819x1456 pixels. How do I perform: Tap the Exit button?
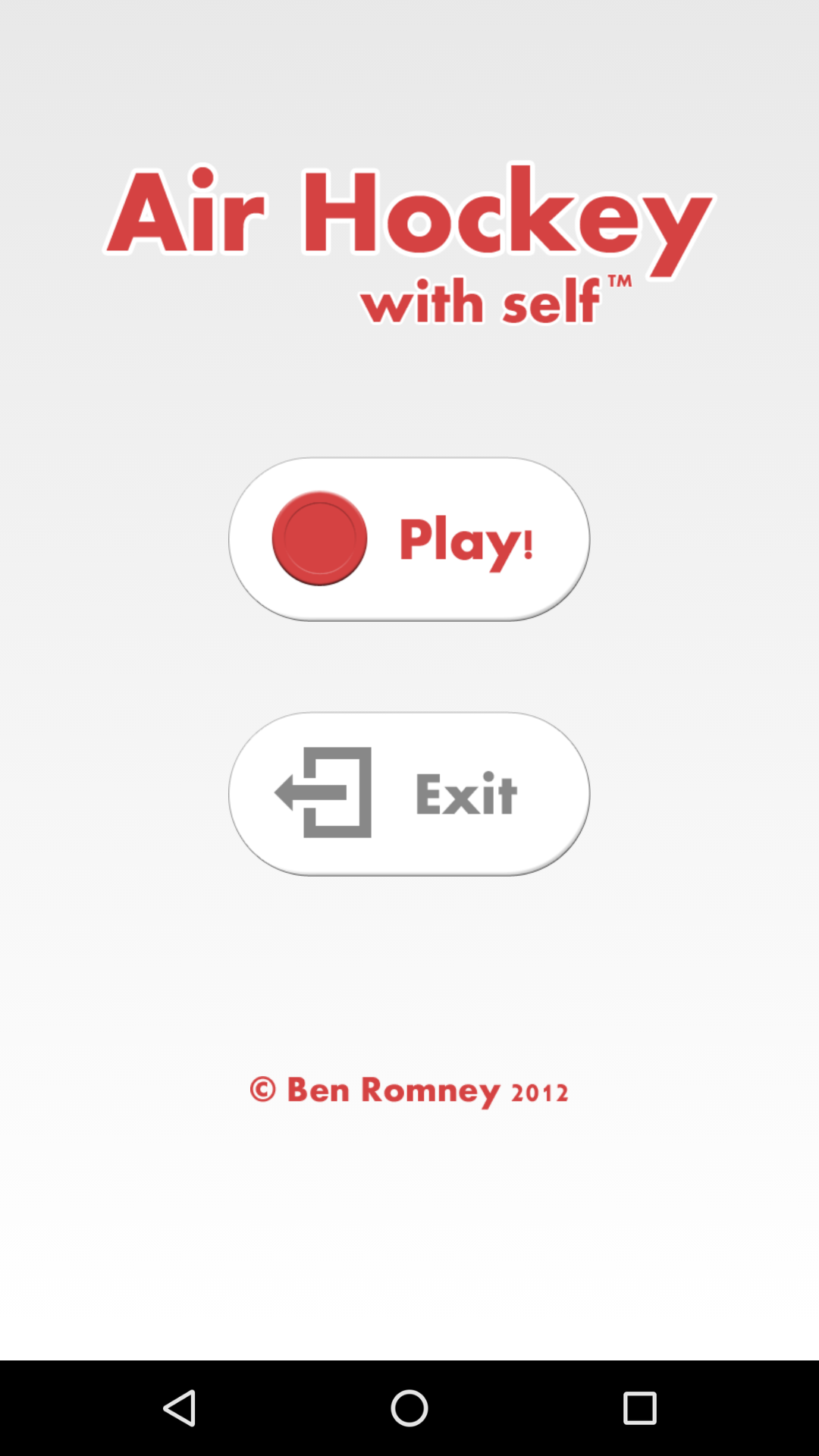coord(409,794)
